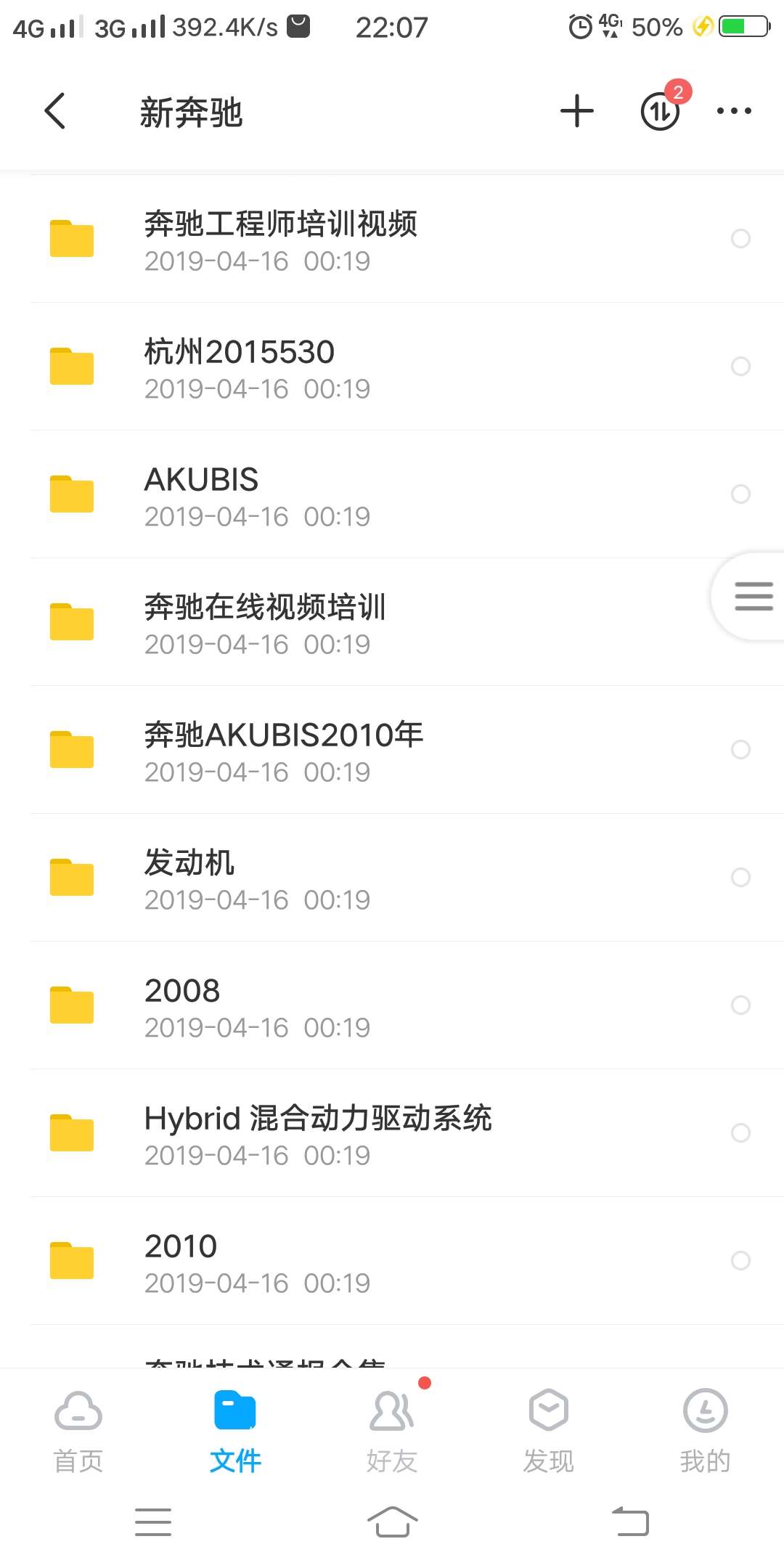Go back from the 新奔驰 folder
The height and width of the screenshot is (1568, 784).
[x=55, y=111]
